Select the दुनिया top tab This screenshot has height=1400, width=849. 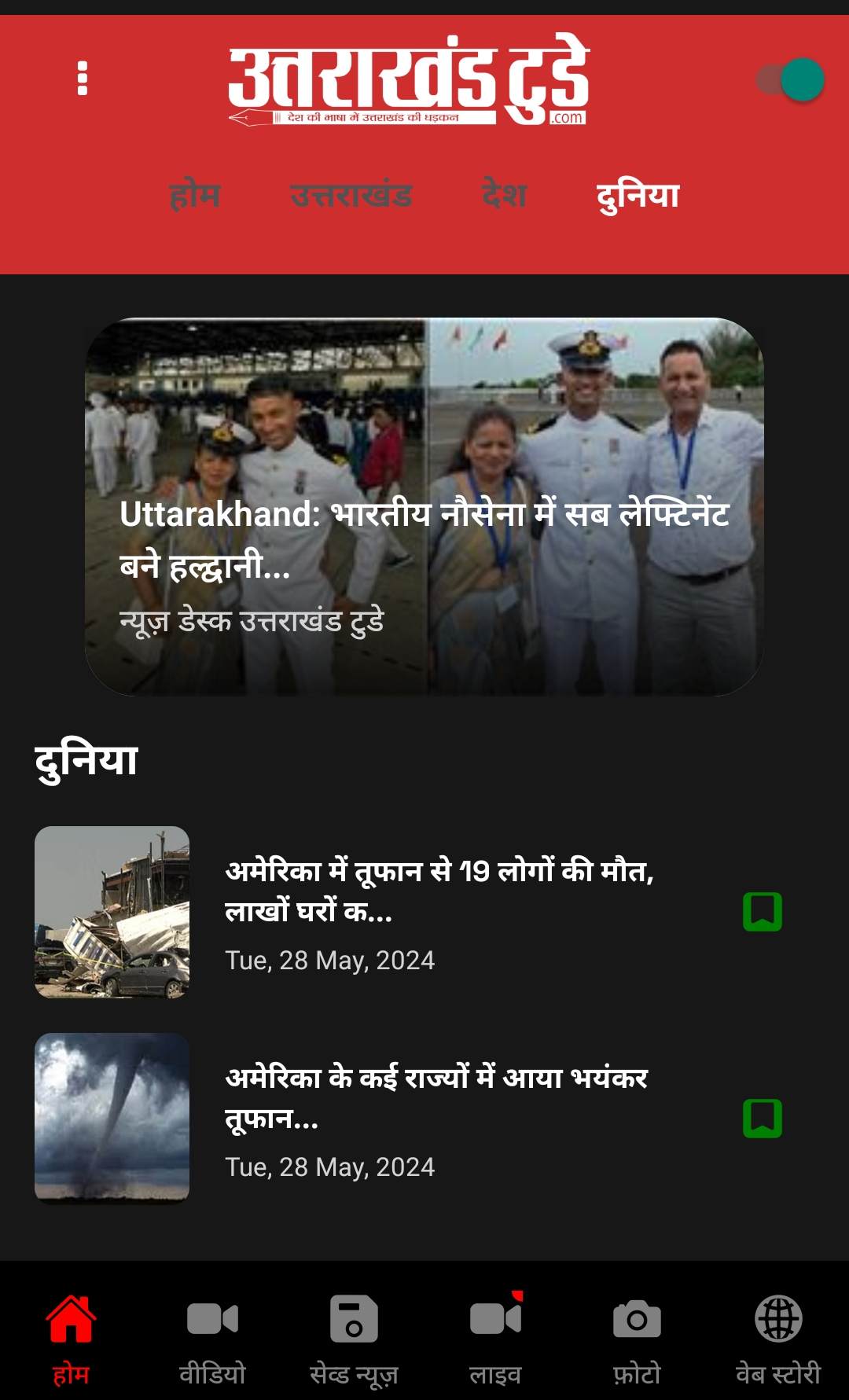tap(638, 195)
